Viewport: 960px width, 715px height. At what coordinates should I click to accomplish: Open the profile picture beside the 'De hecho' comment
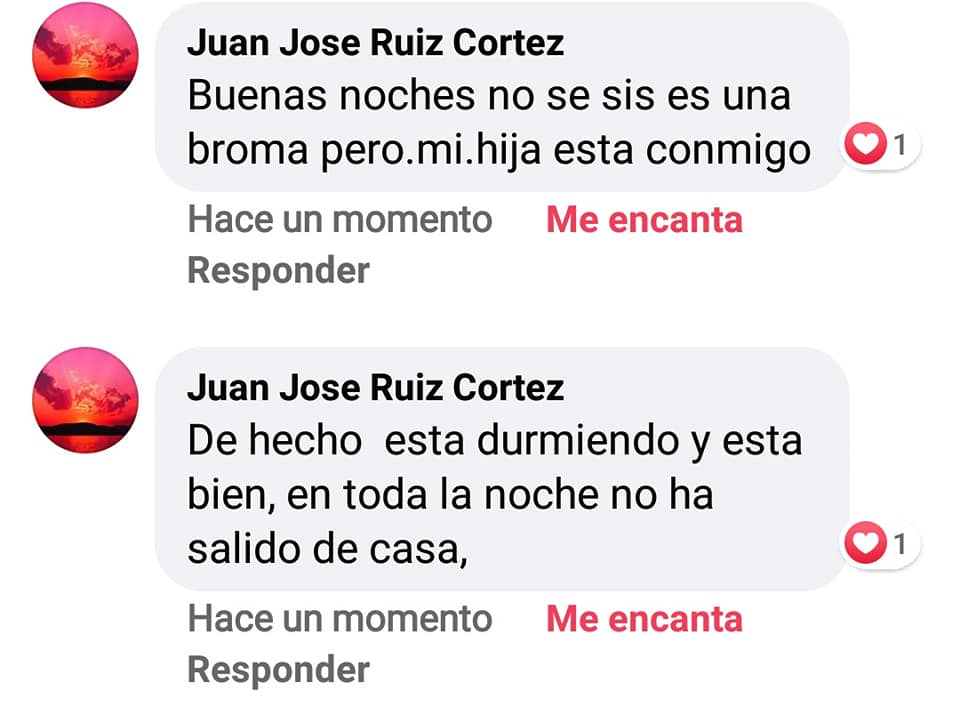[85, 400]
